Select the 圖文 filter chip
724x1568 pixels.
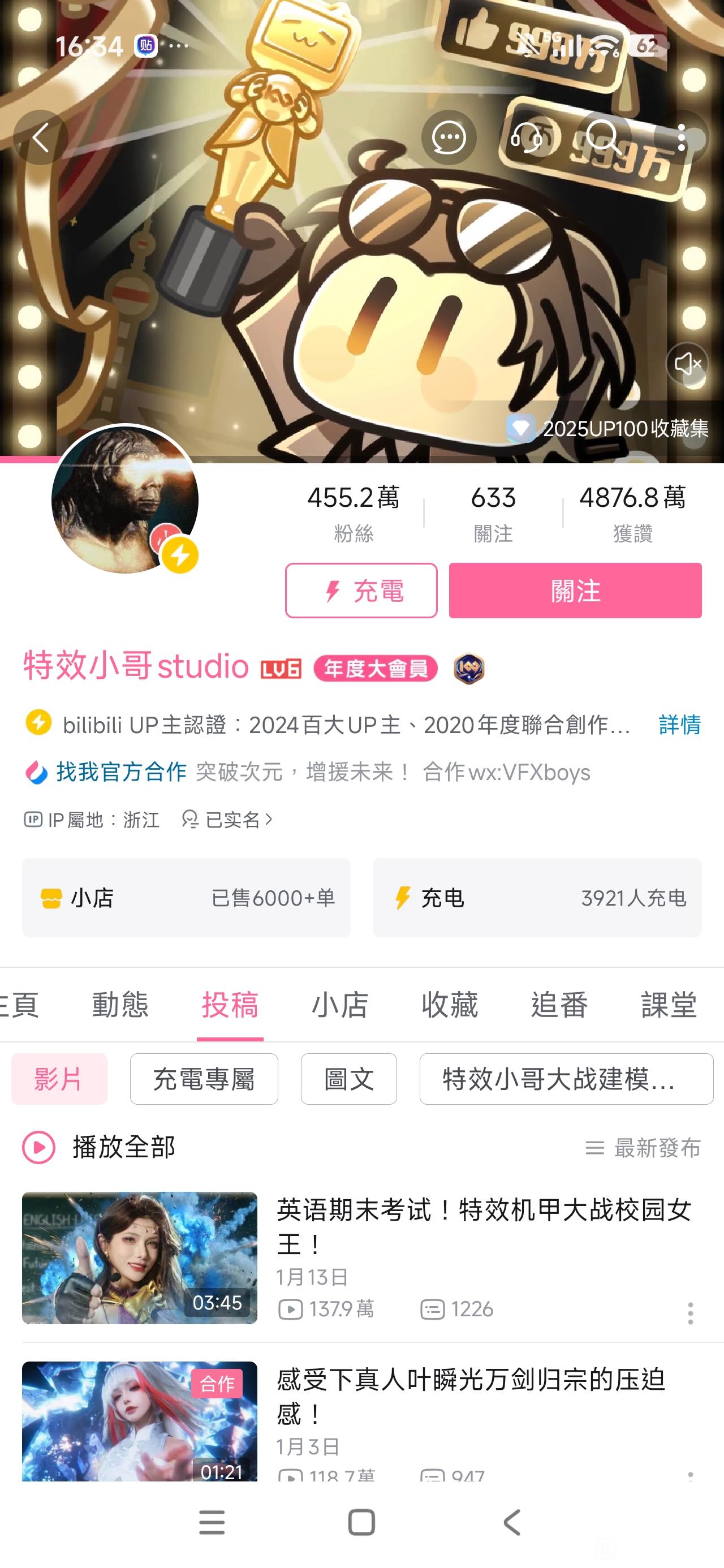pyautogui.click(x=348, y=1079)
